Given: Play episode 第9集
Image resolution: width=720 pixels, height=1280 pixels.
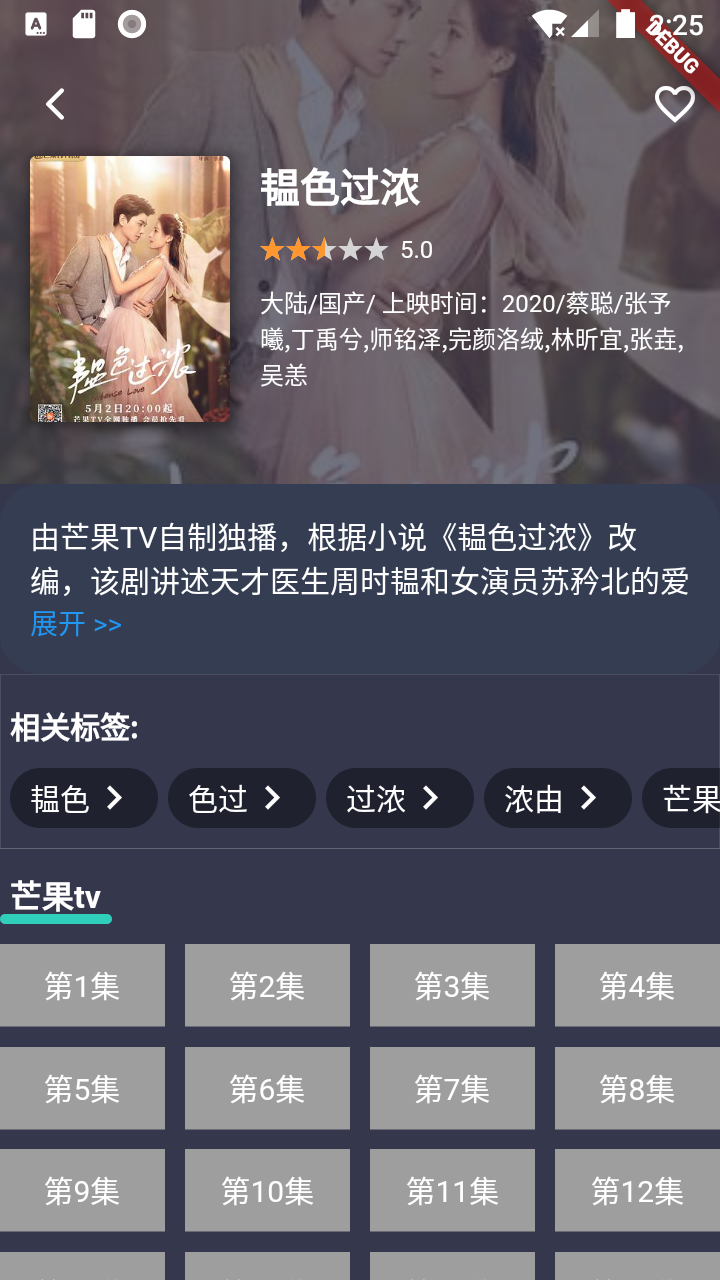Looking at the screenshot, I should point(82,1191).
